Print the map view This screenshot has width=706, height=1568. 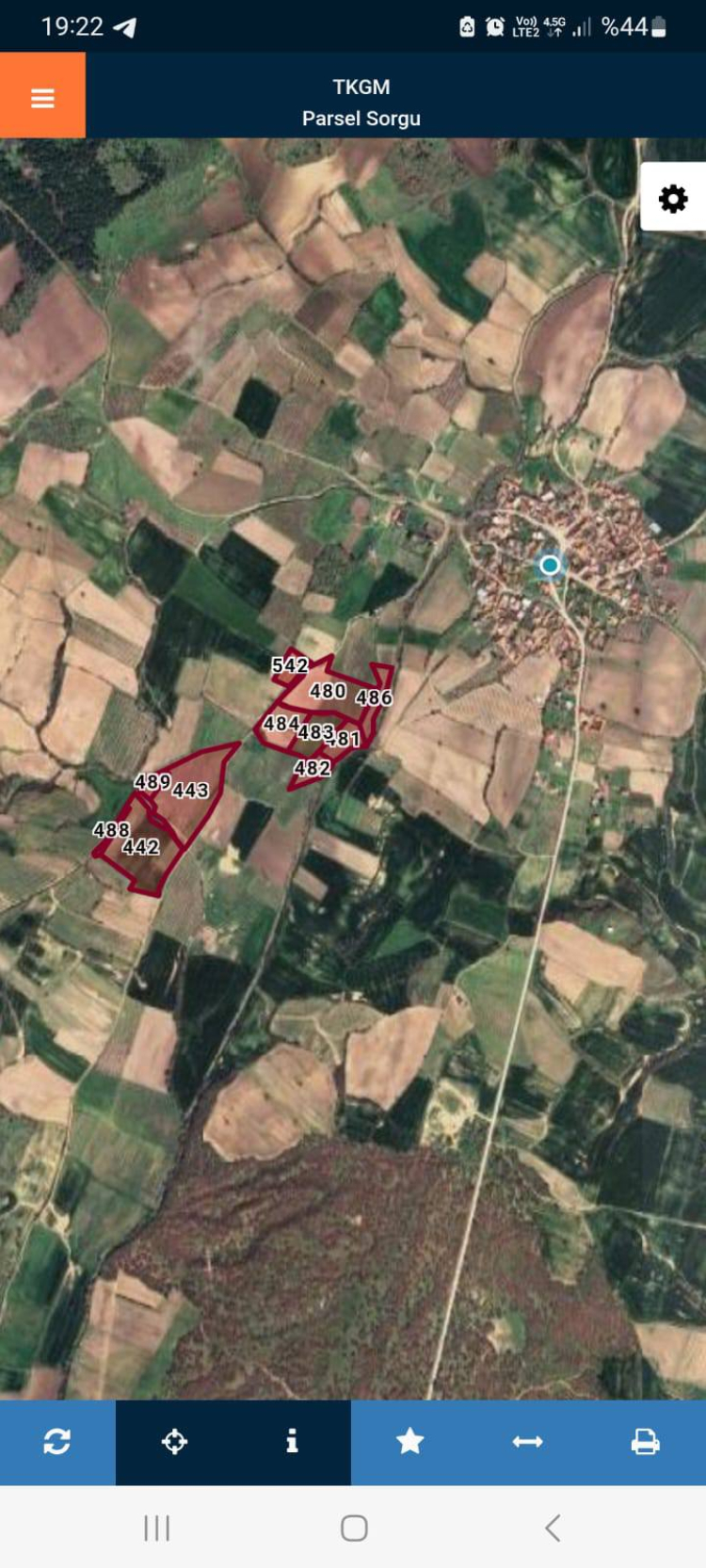[x=645, y=1441]
